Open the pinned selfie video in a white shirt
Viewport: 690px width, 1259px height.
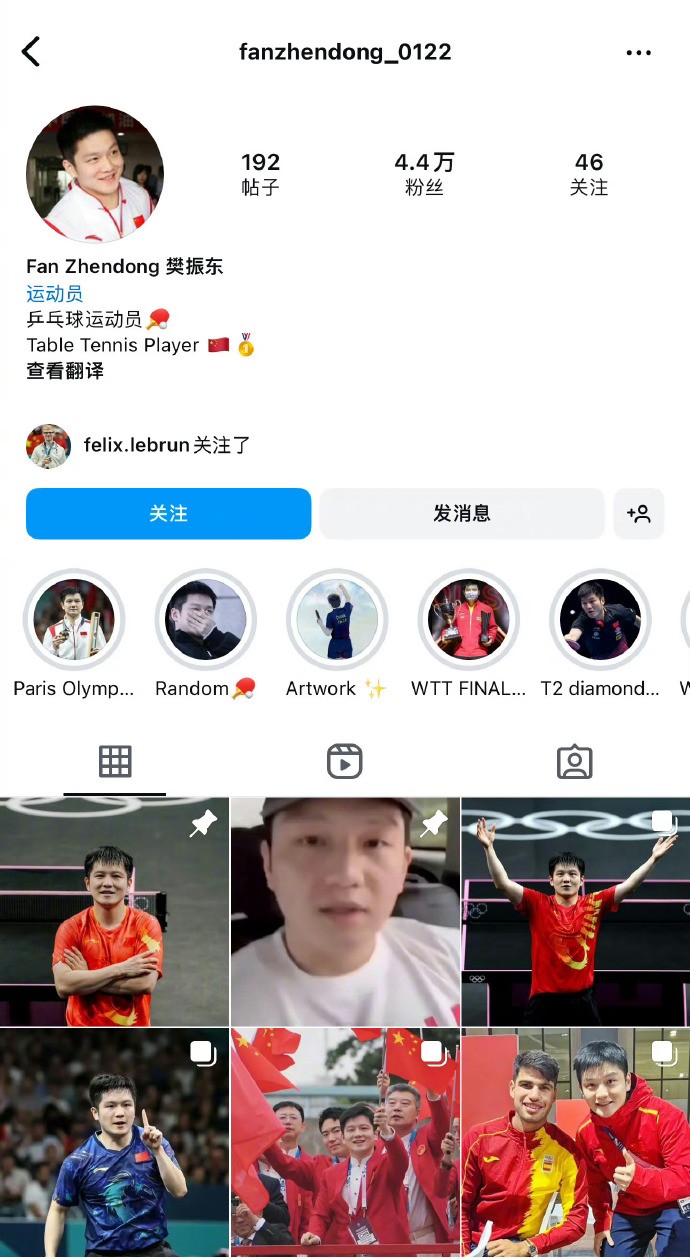(x=345, y=912)
